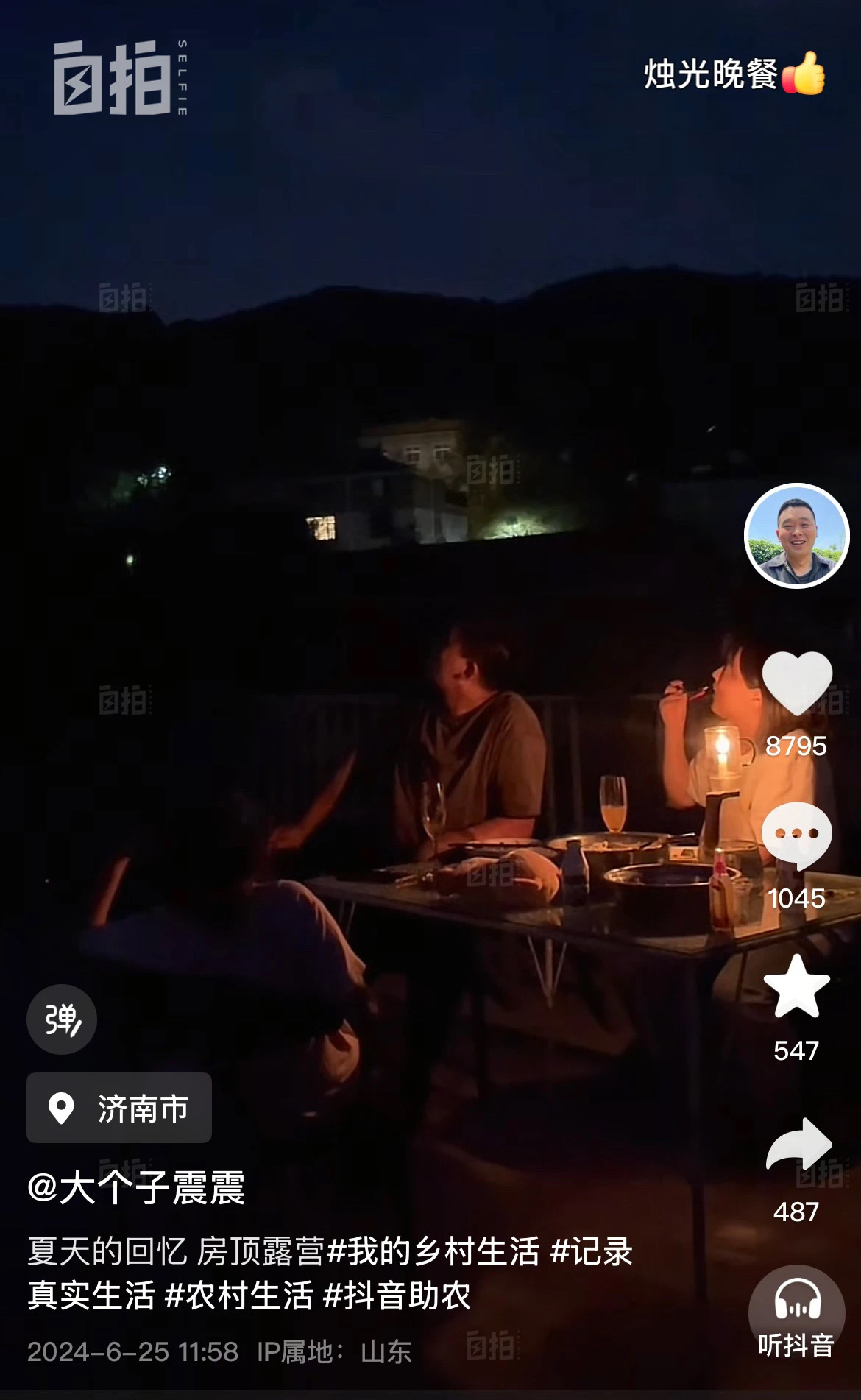Share this video via arrow icon
Screen dimensions: 861x1400
click(x=798, y=1146)
